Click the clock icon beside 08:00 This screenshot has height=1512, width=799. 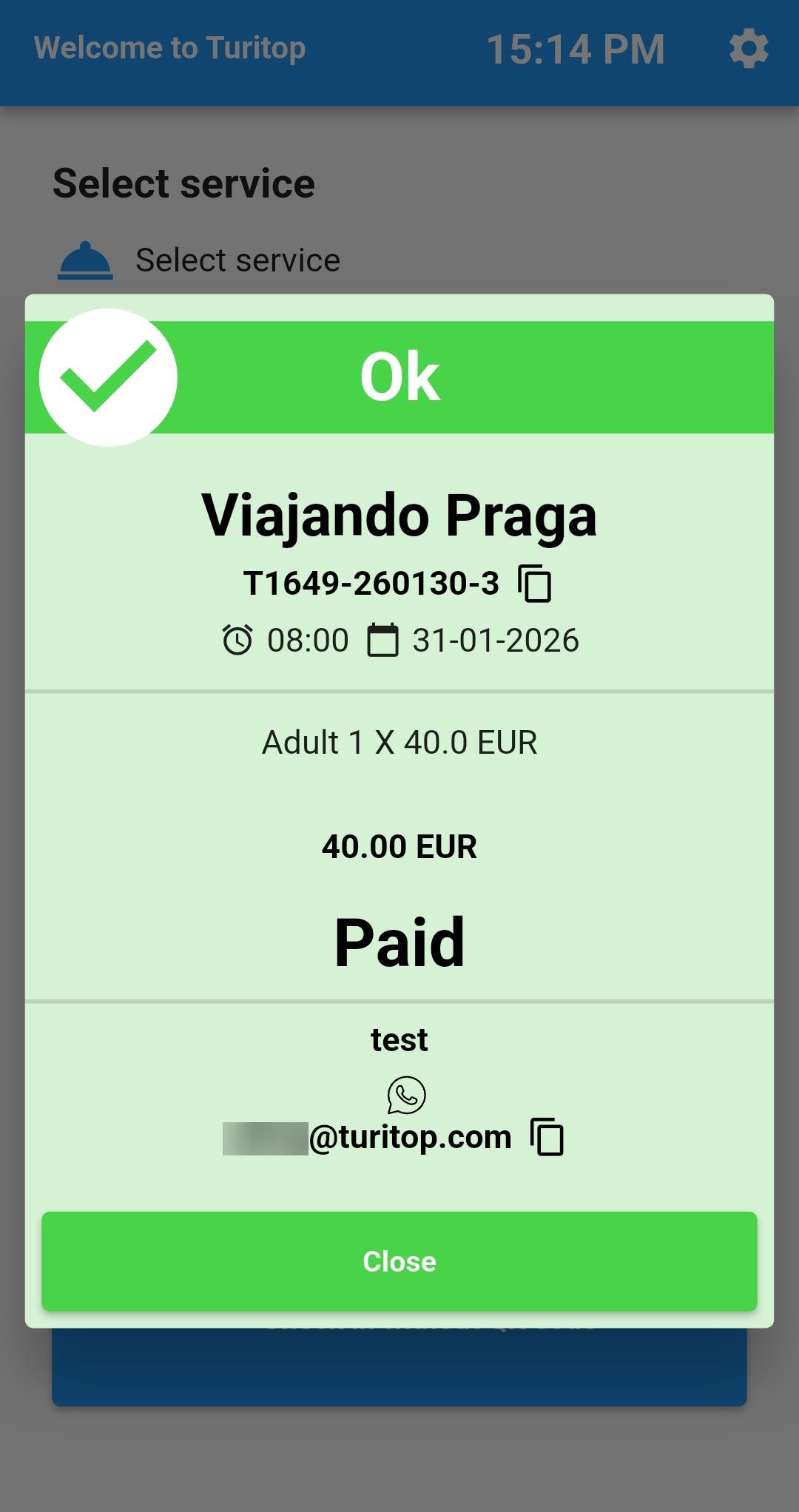point(235,641)
